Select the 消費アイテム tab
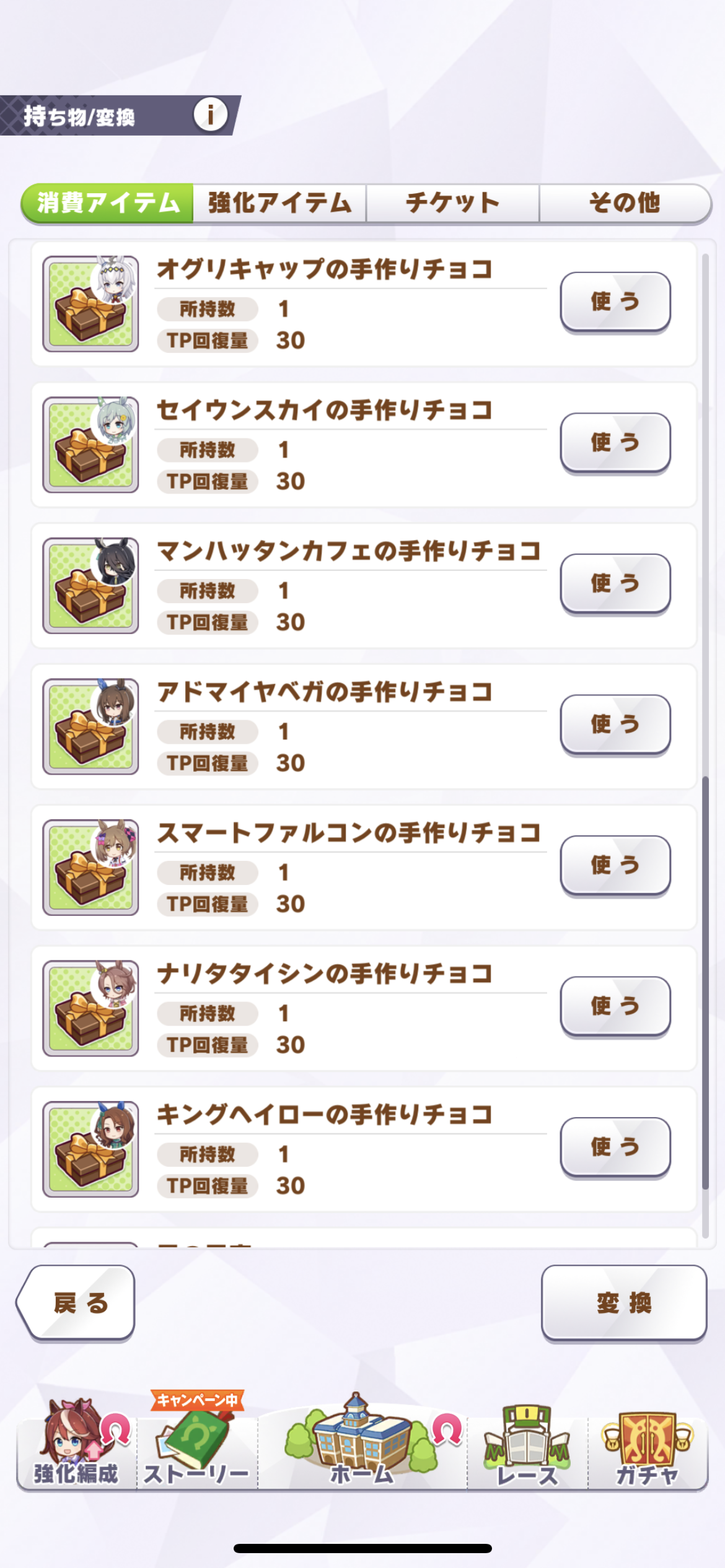The image size is (725, 1568). click(108, 203)
